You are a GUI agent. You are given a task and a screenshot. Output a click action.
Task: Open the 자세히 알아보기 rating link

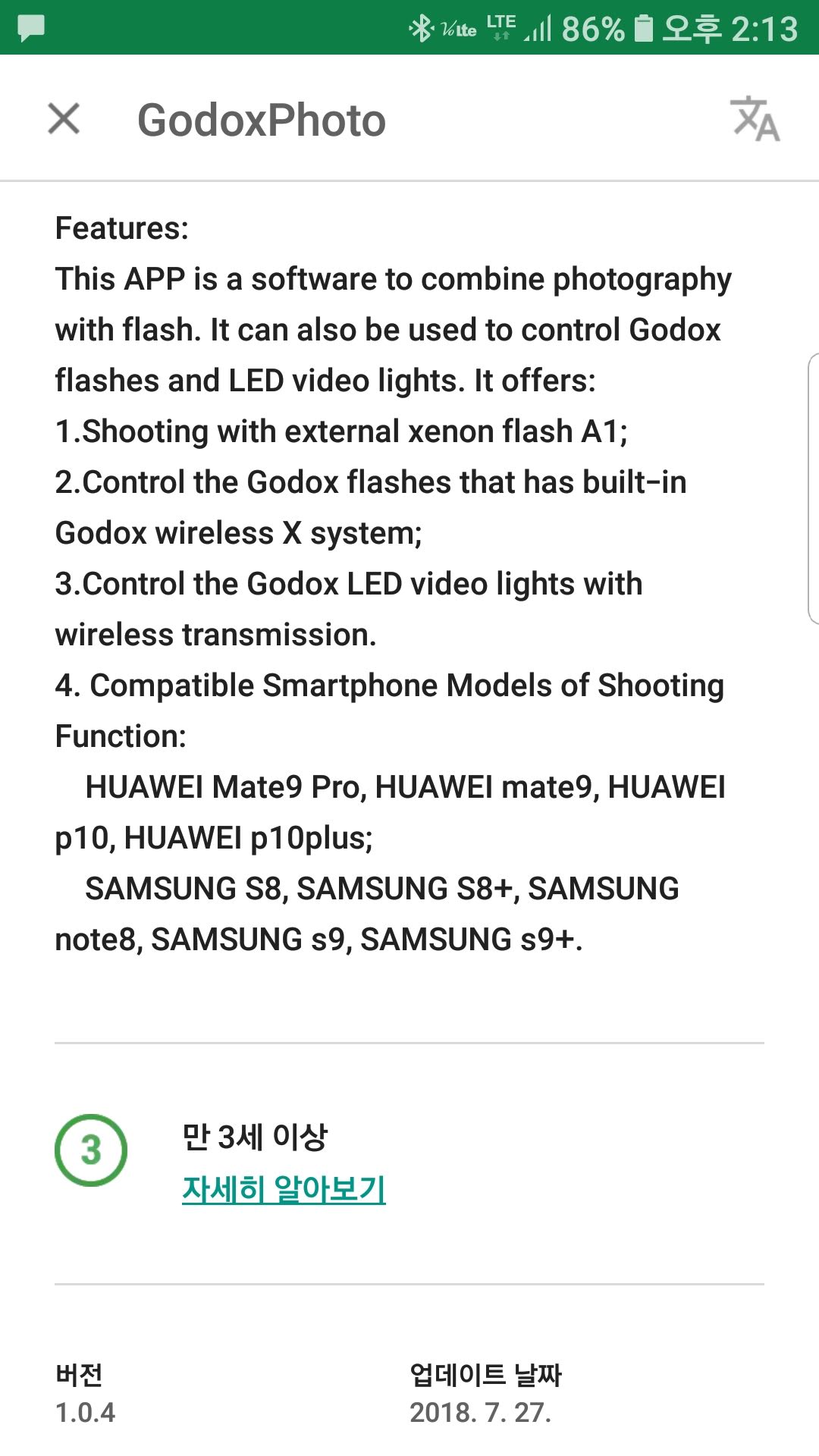tap(284, 1188)
